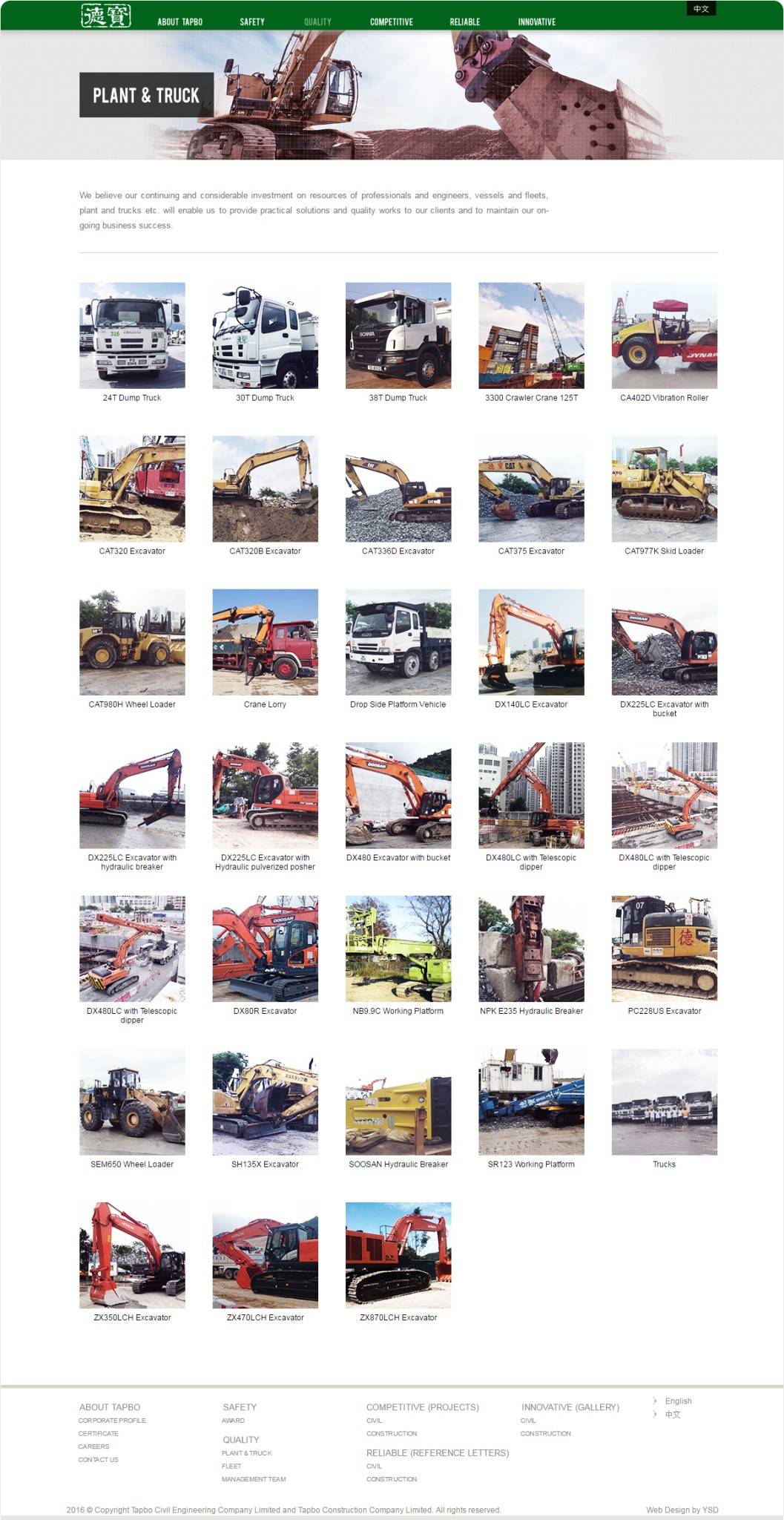The height and width of the screenshot is (1520, 784).
Task: Enlarge the NPK E235 Hydraulic Breaker photo
Action: pos(531,949)
